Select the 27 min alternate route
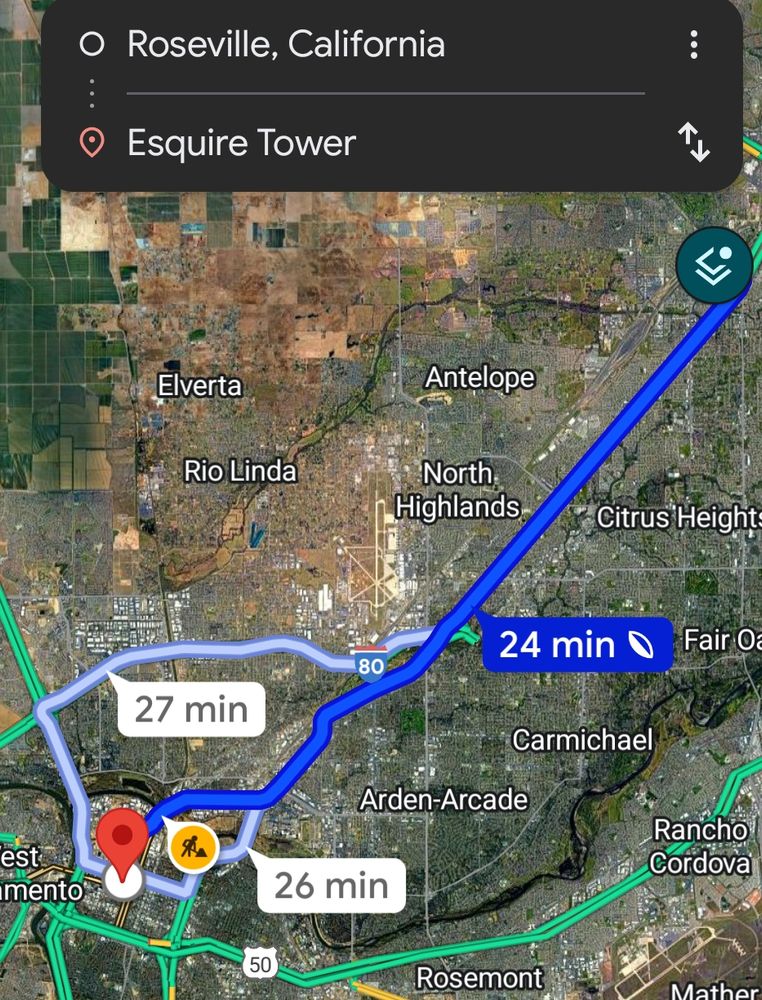 point(191,709)
